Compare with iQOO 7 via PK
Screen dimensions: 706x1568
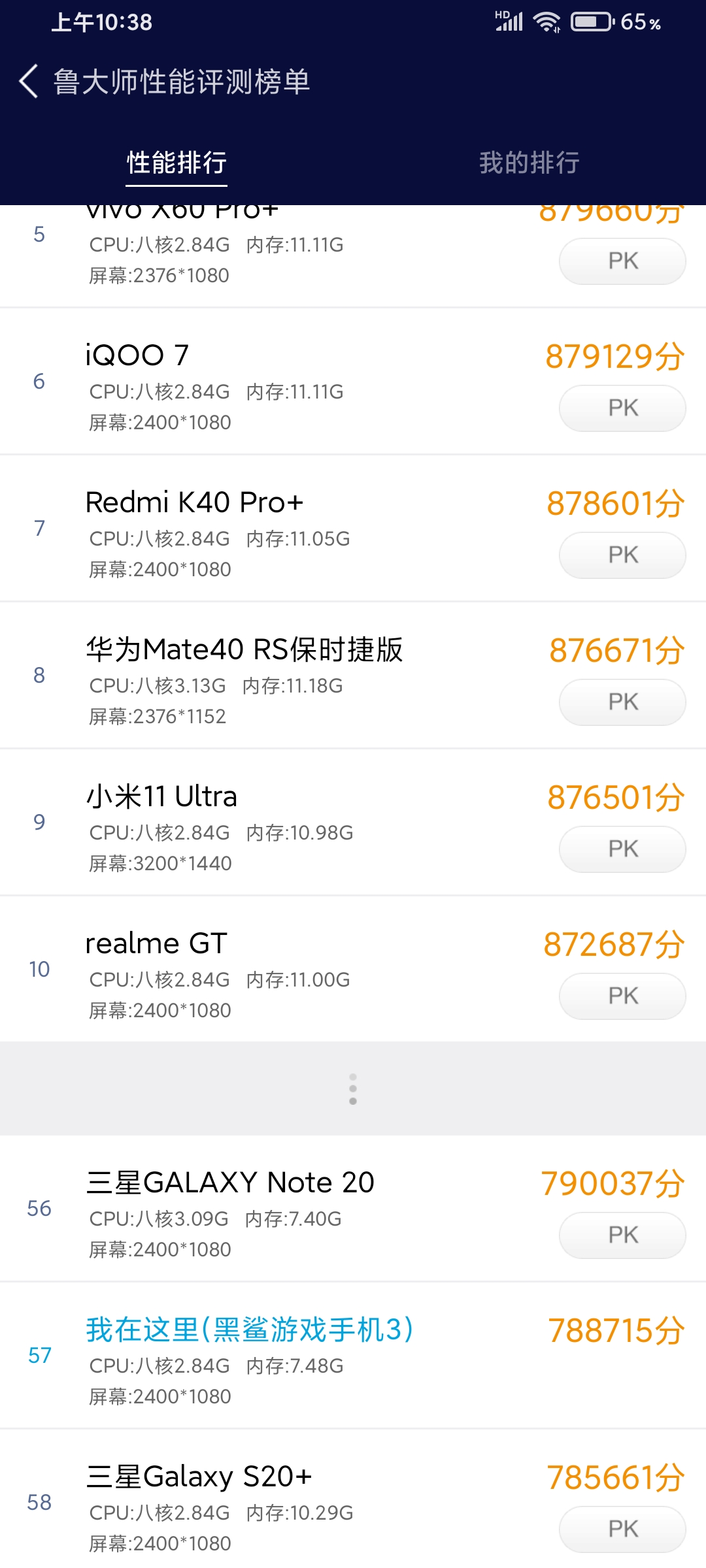coord(622,408)
